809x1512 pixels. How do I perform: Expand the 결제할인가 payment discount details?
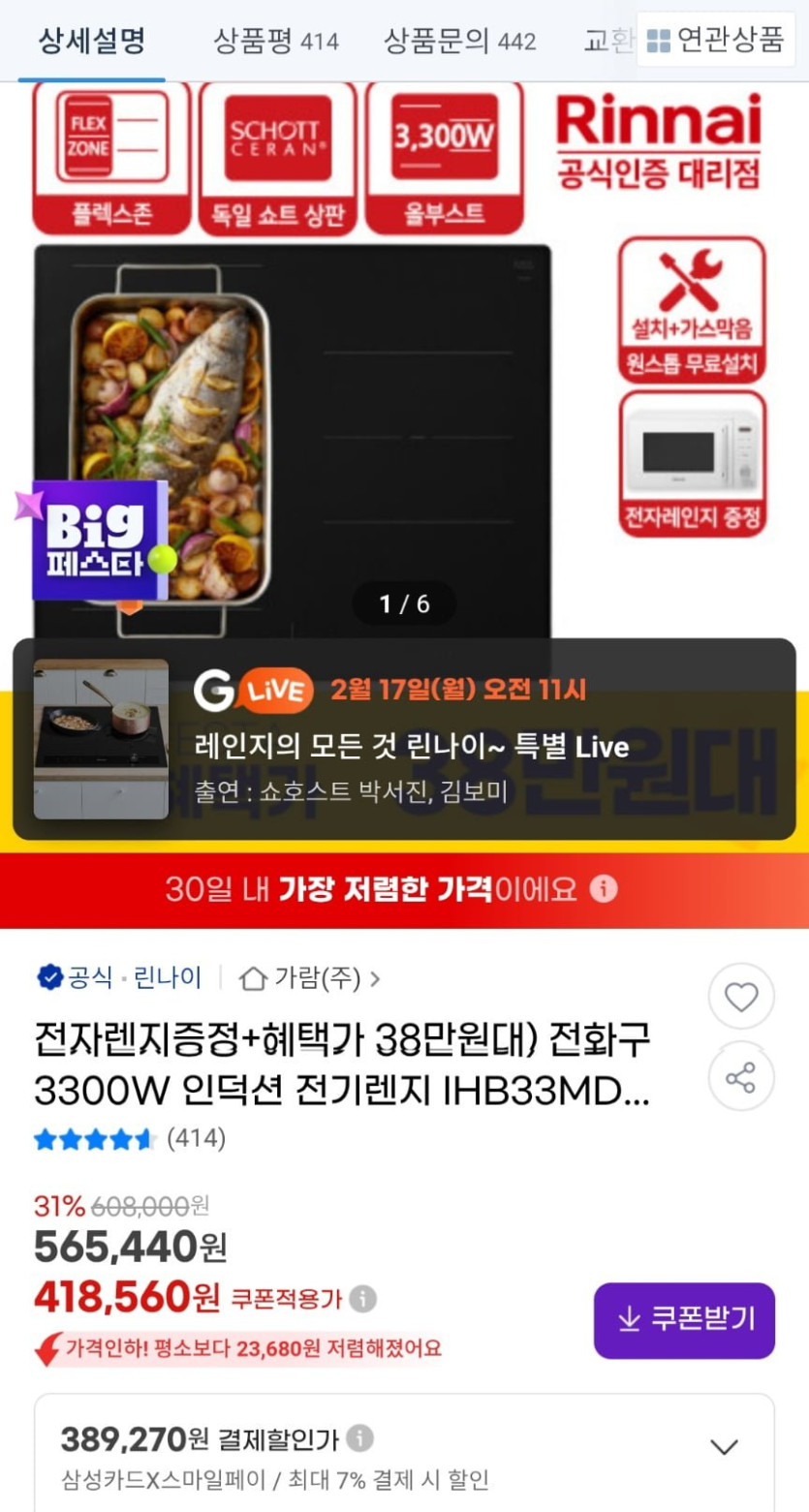724,1447
